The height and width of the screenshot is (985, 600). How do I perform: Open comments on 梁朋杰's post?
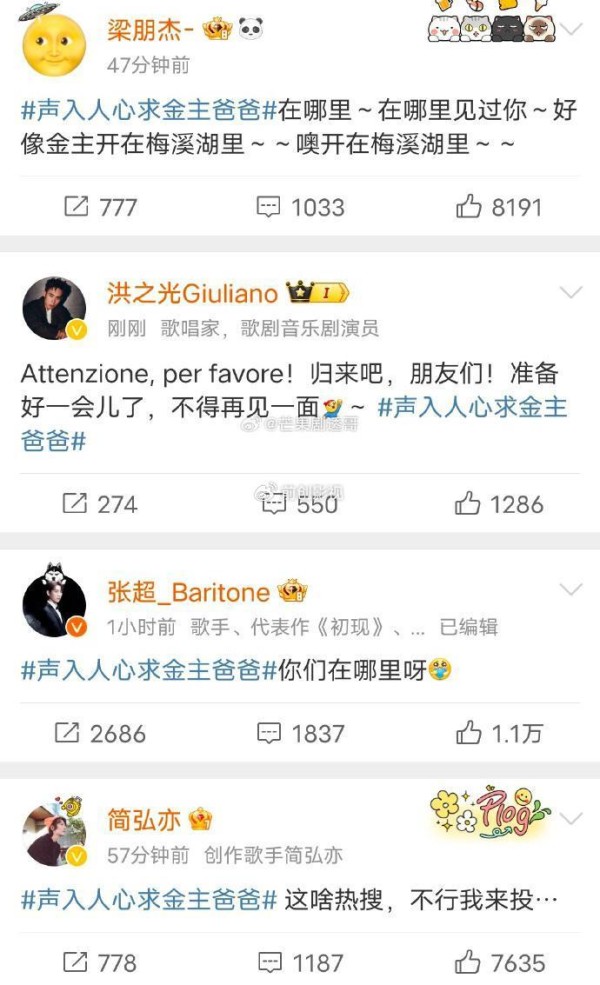click(300, 207)
